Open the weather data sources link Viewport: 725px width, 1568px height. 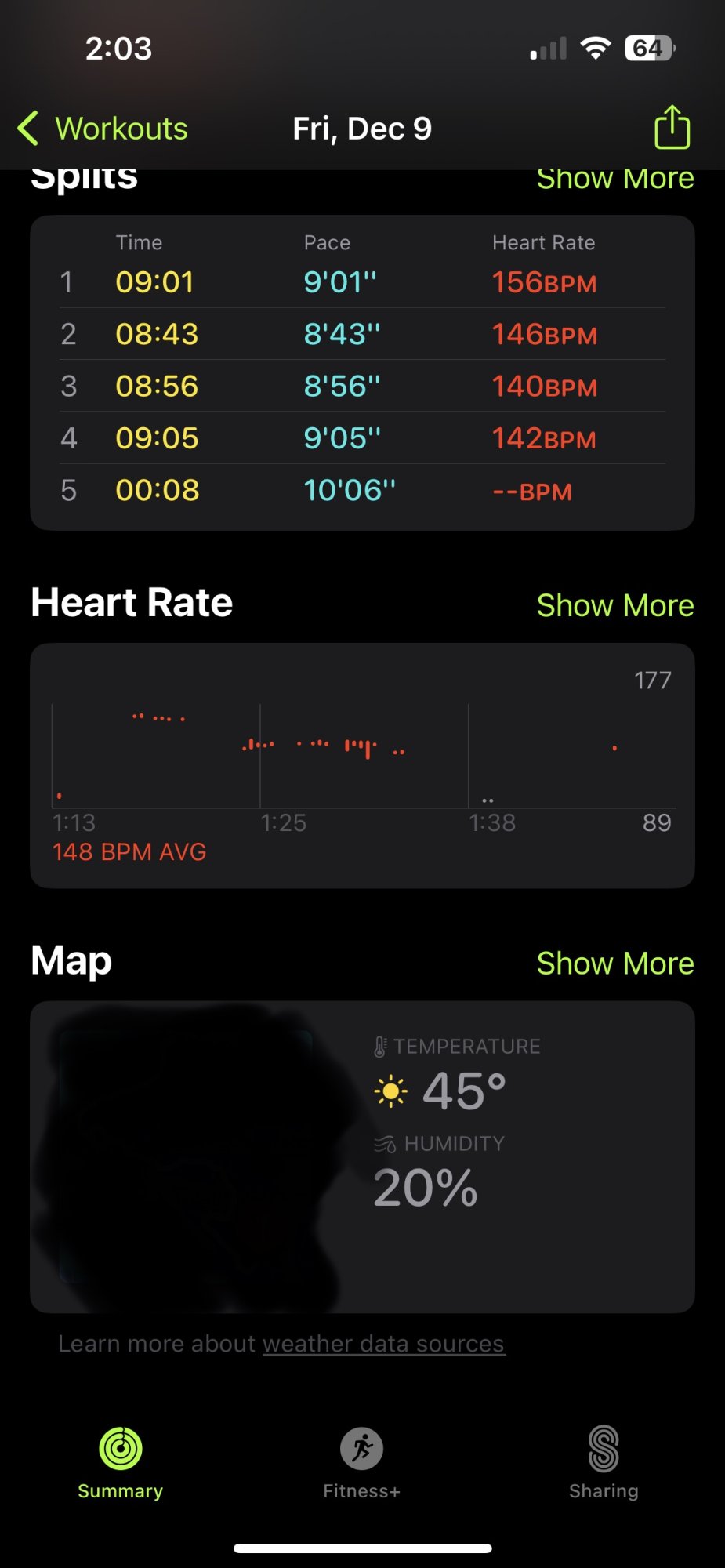pos(383,1344)
